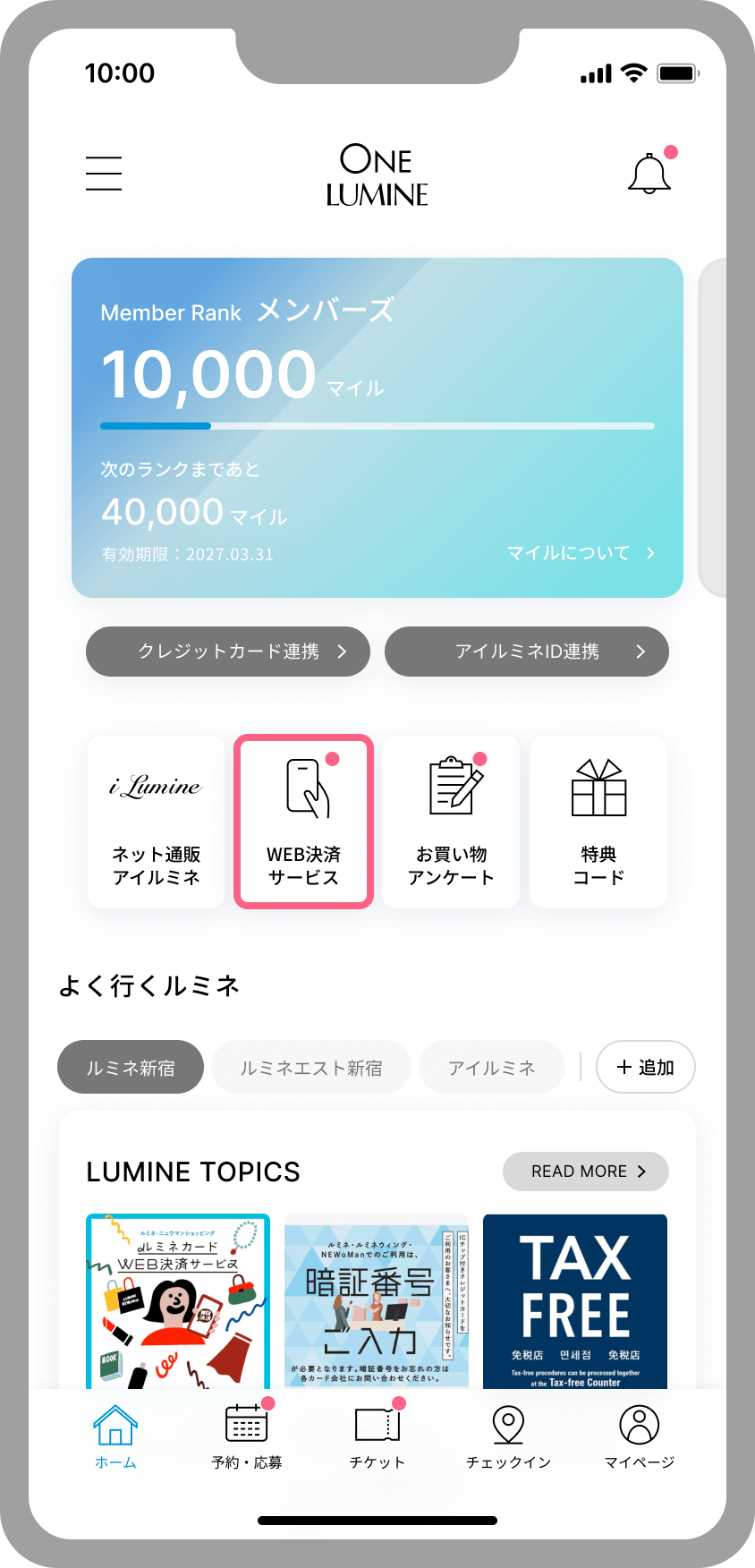Select the お買い物アンケート survey icon
The image size is (755, 1568).
(x=450, y=821)
